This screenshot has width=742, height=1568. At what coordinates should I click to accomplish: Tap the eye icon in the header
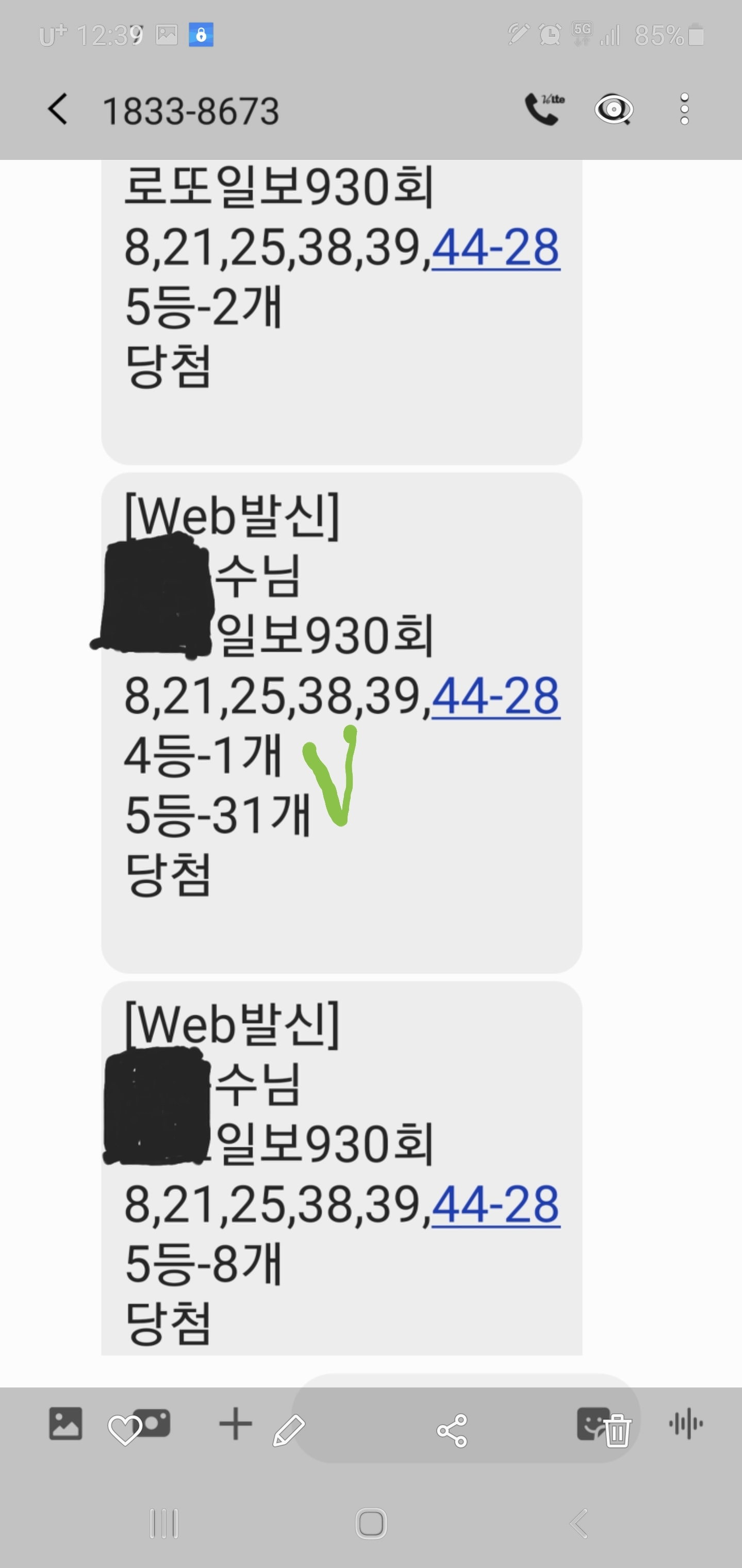pyautogui.click(x=614, y=109)
